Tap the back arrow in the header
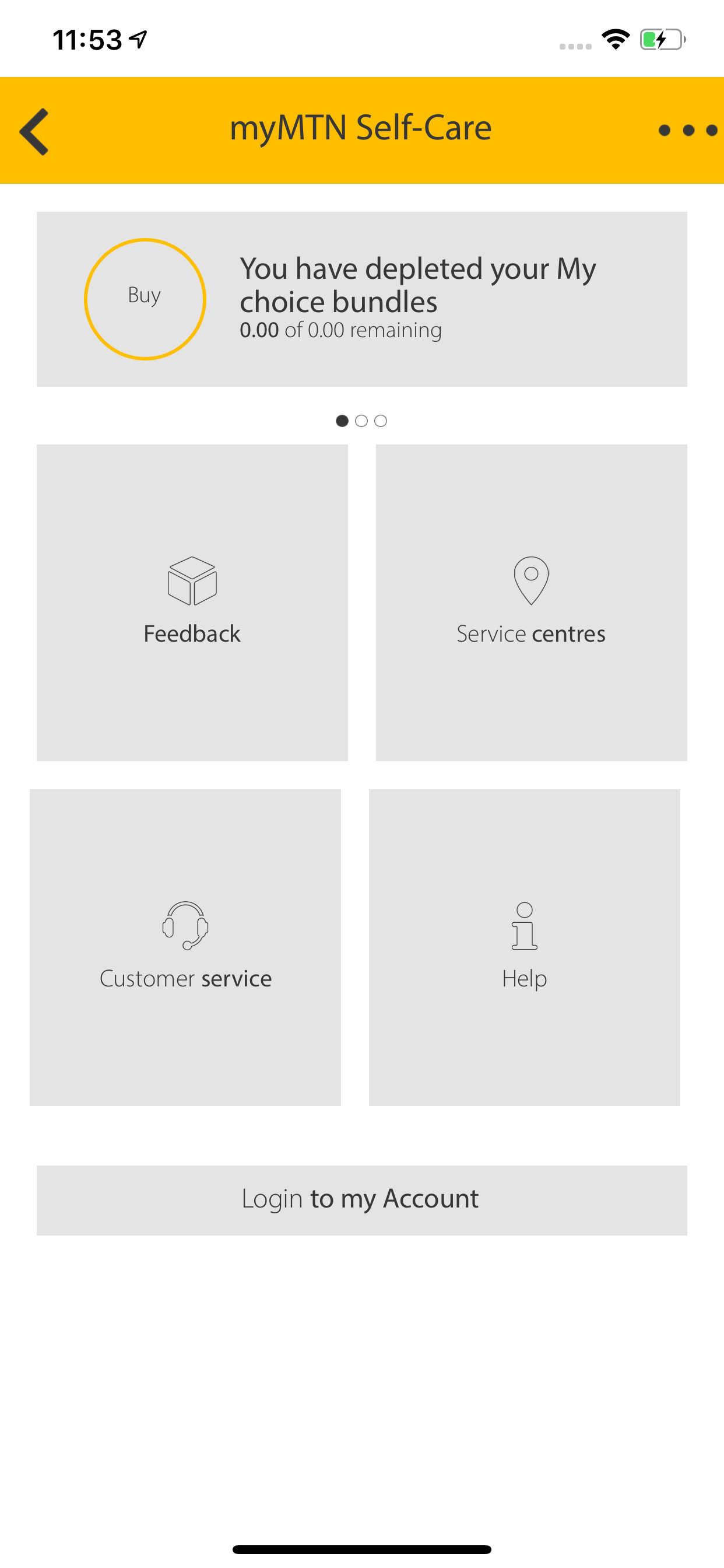 [x=34, y=131]
